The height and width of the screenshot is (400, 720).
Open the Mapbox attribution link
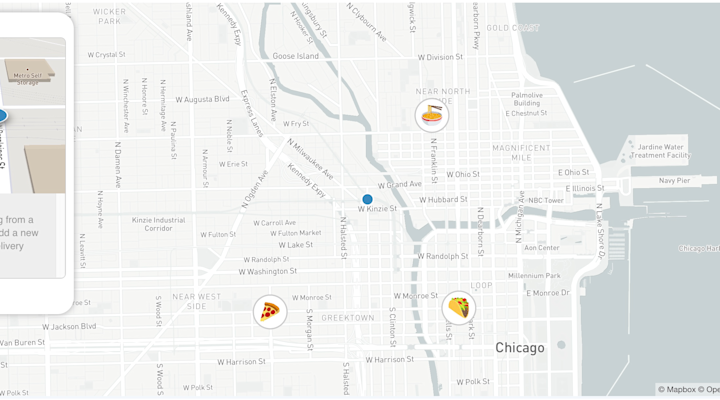pos(677,389)
